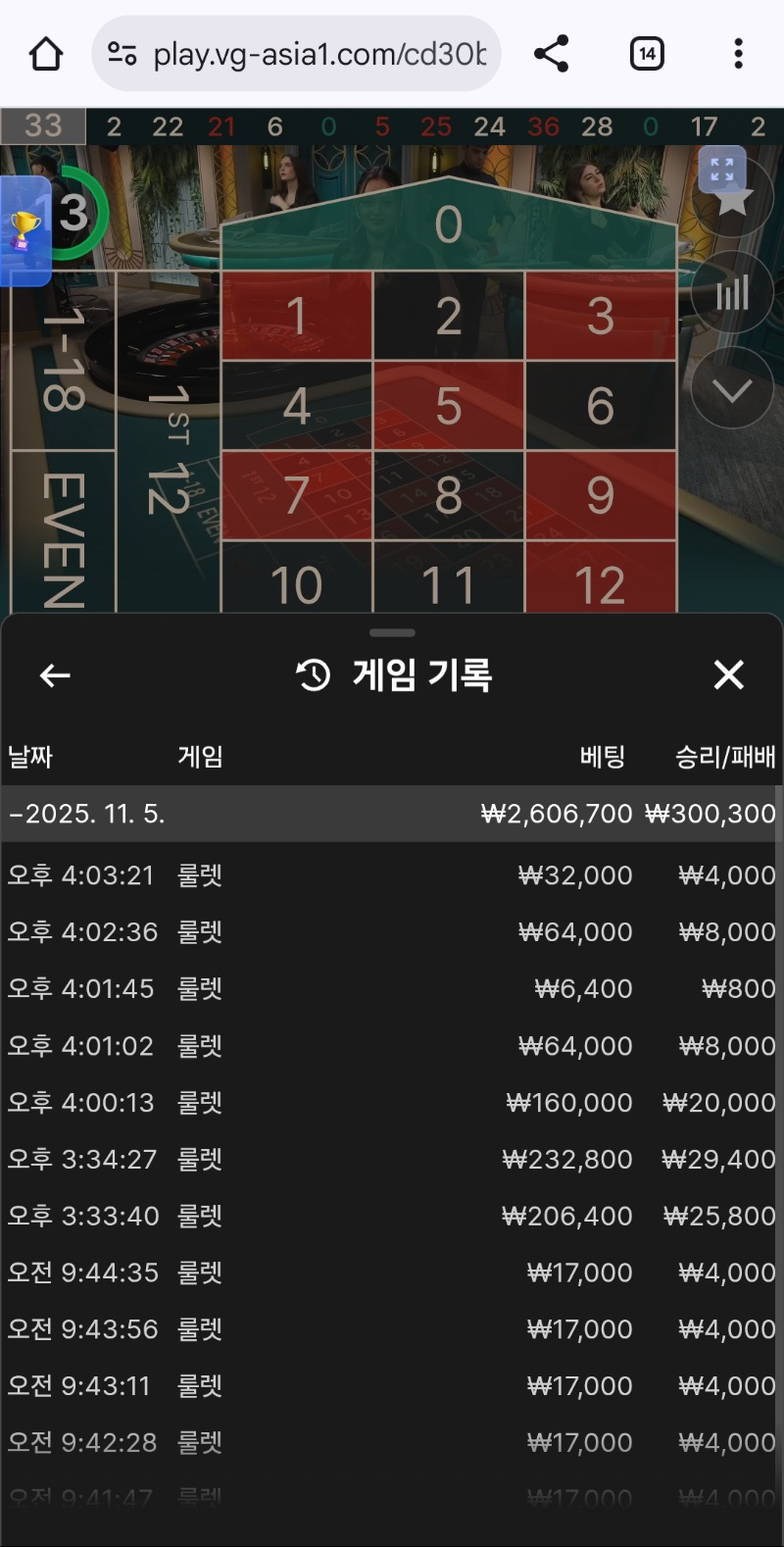784x1547 pixels.
Task: Open the game statistics bar chart icon
Action: [731, 292]
